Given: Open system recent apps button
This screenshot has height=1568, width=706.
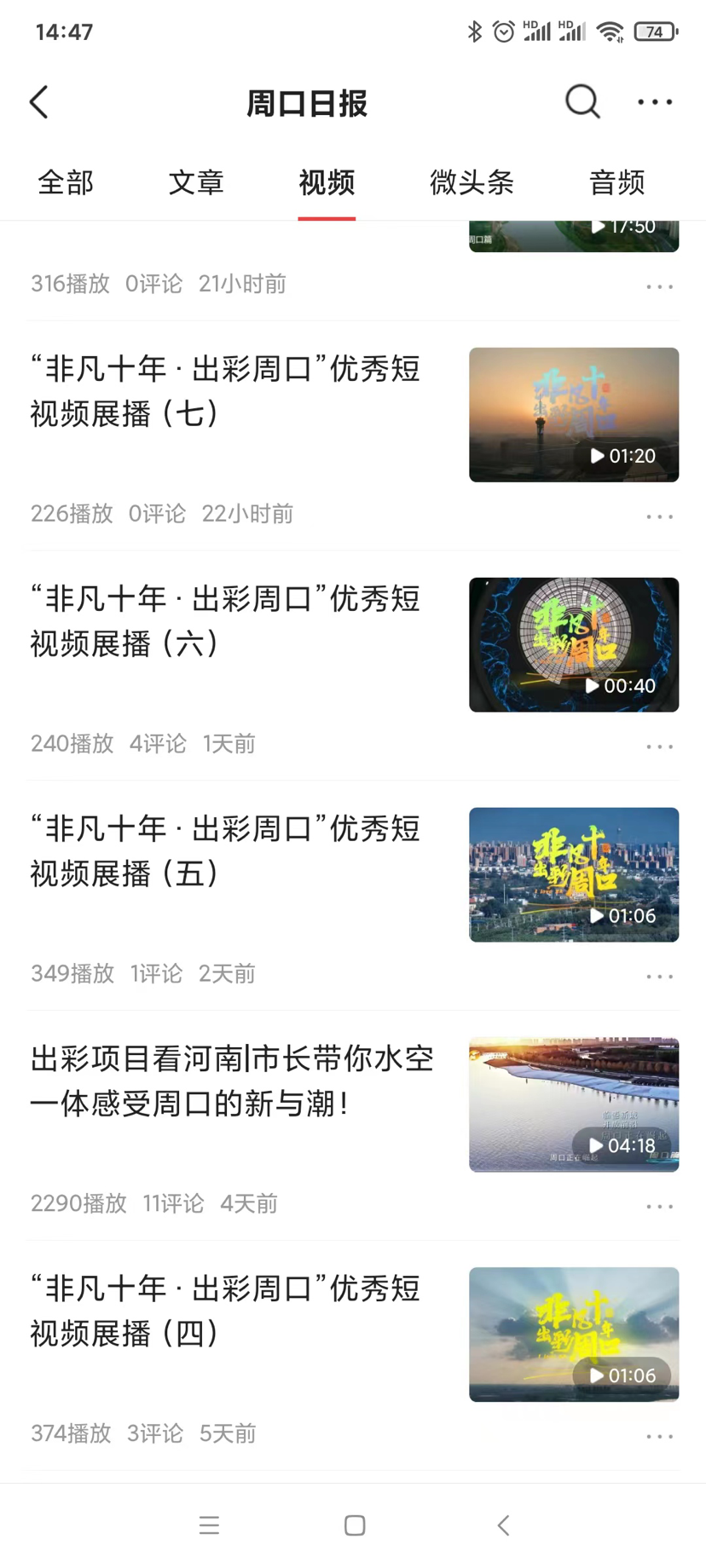Looking at the screenshot, I should coord(209,1525).
